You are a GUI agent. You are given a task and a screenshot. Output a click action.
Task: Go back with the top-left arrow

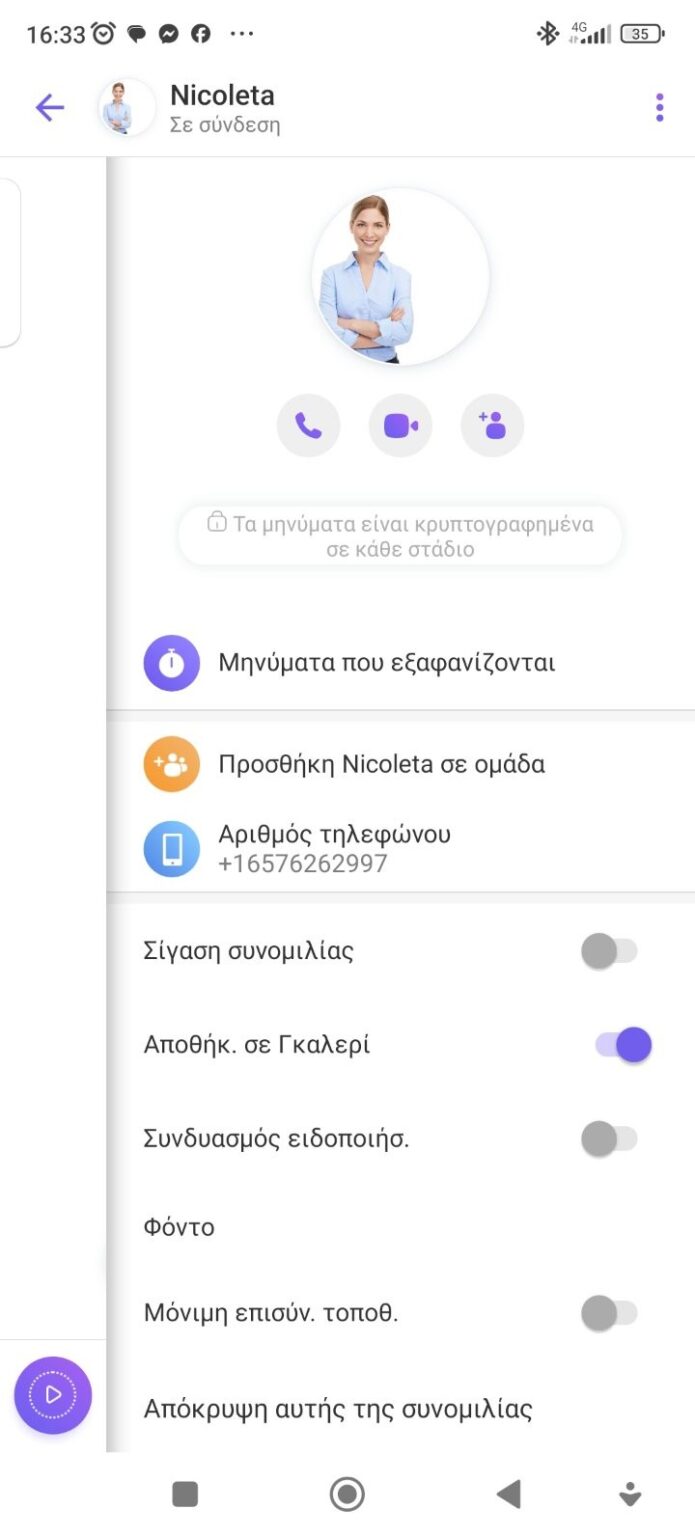pyautogui.click(x=49, y=108)
